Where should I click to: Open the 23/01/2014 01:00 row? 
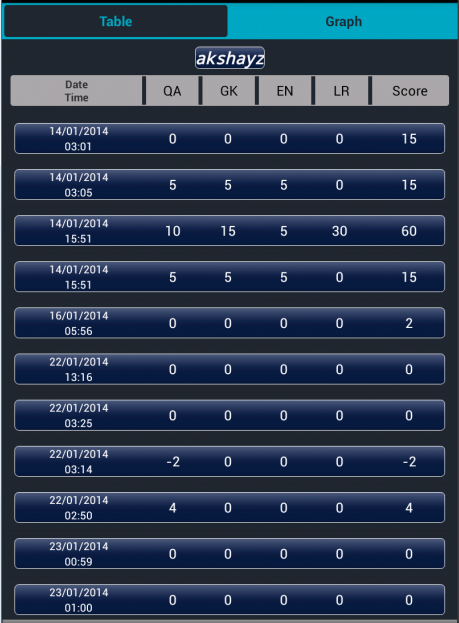tap(229, 600)
